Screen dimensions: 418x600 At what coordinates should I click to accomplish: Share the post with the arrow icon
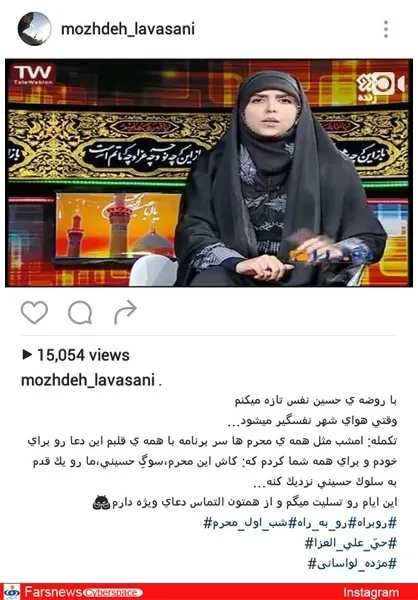click(126, 312)
